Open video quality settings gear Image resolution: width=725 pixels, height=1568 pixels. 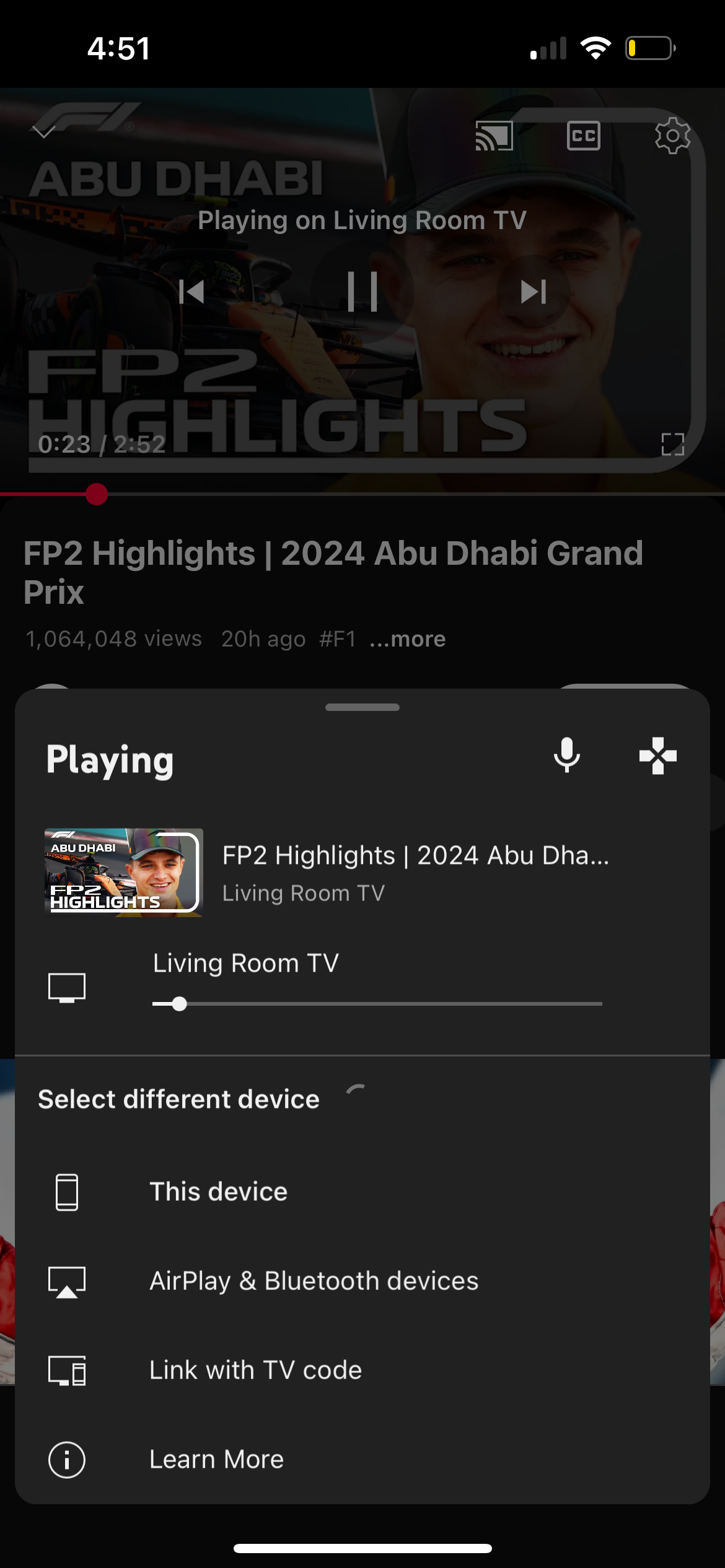[674, 137]
